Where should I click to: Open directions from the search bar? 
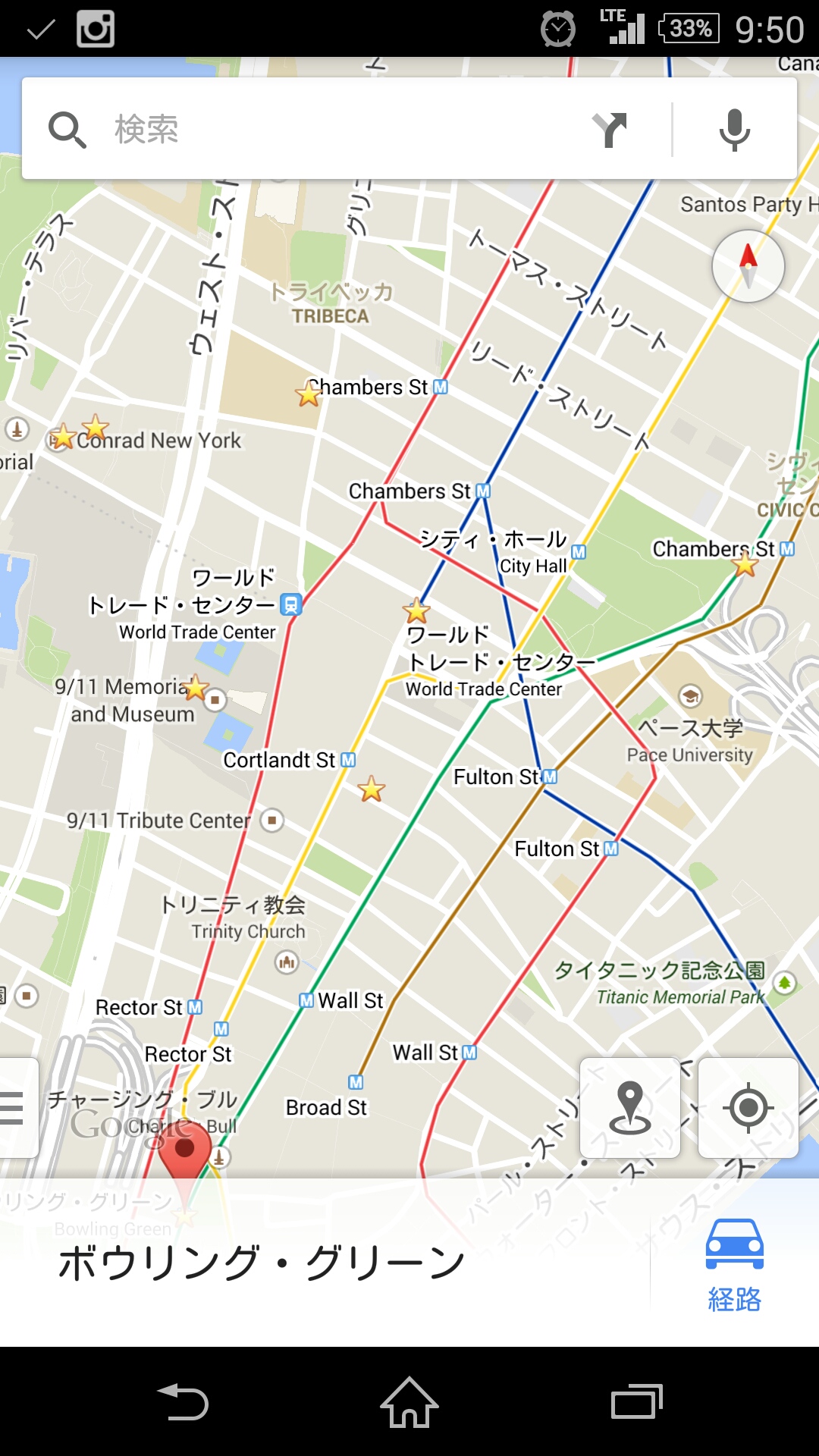tap(610, 130)
